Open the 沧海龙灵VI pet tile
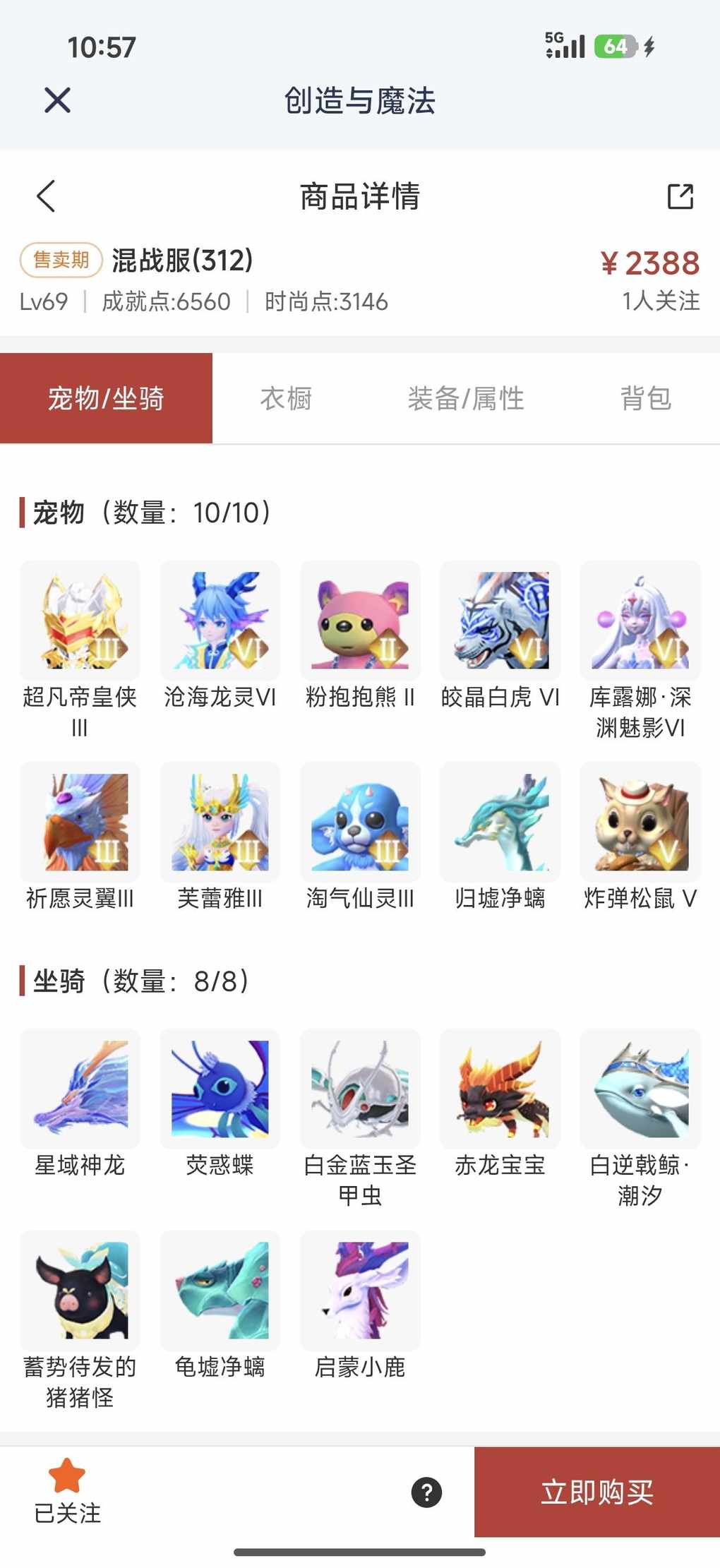This screenshot has width=720, height=1568. pyautogui.click(x=220, y=621)
